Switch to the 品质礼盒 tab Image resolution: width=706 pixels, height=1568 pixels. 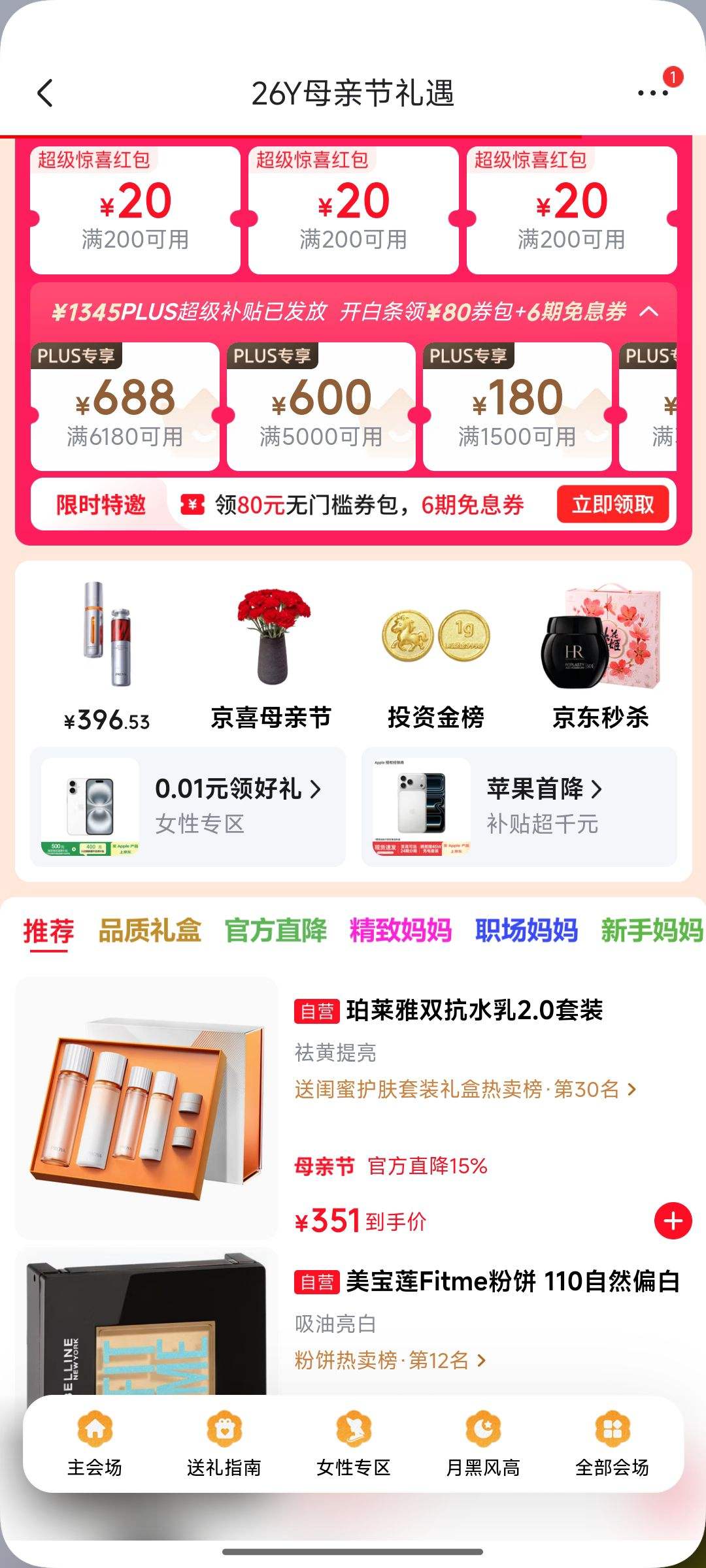150,930
